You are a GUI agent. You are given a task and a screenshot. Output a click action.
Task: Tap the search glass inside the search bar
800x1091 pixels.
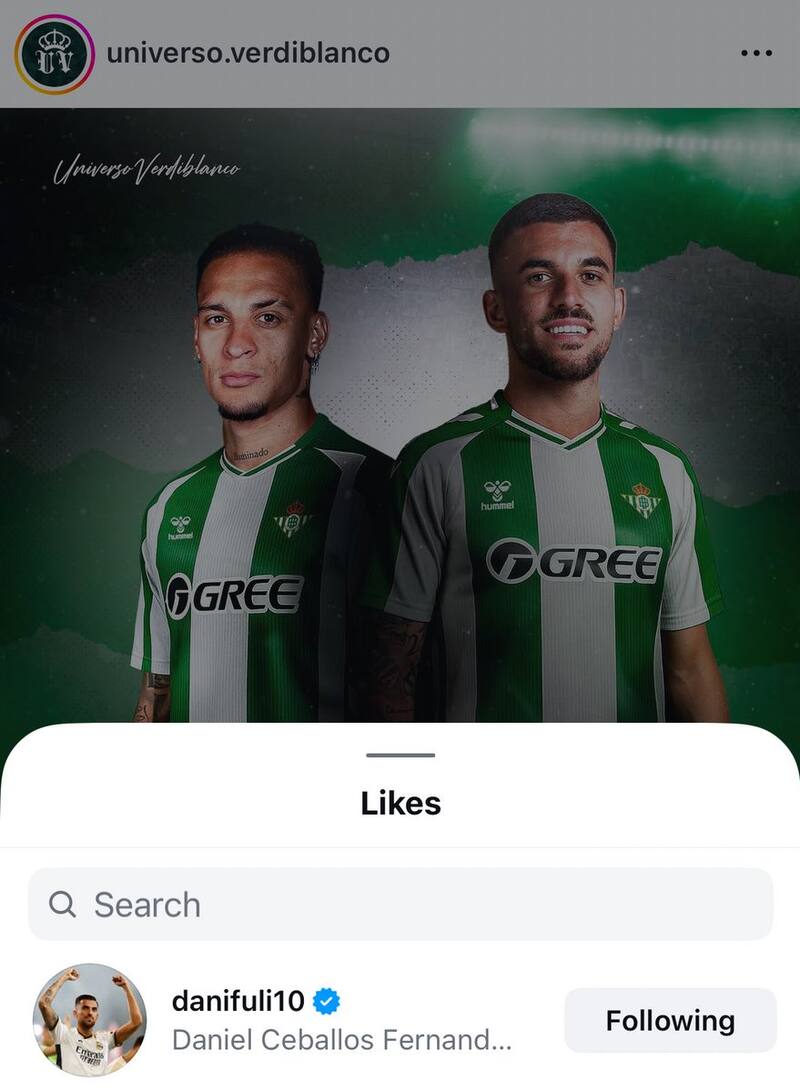pos(65,905)
